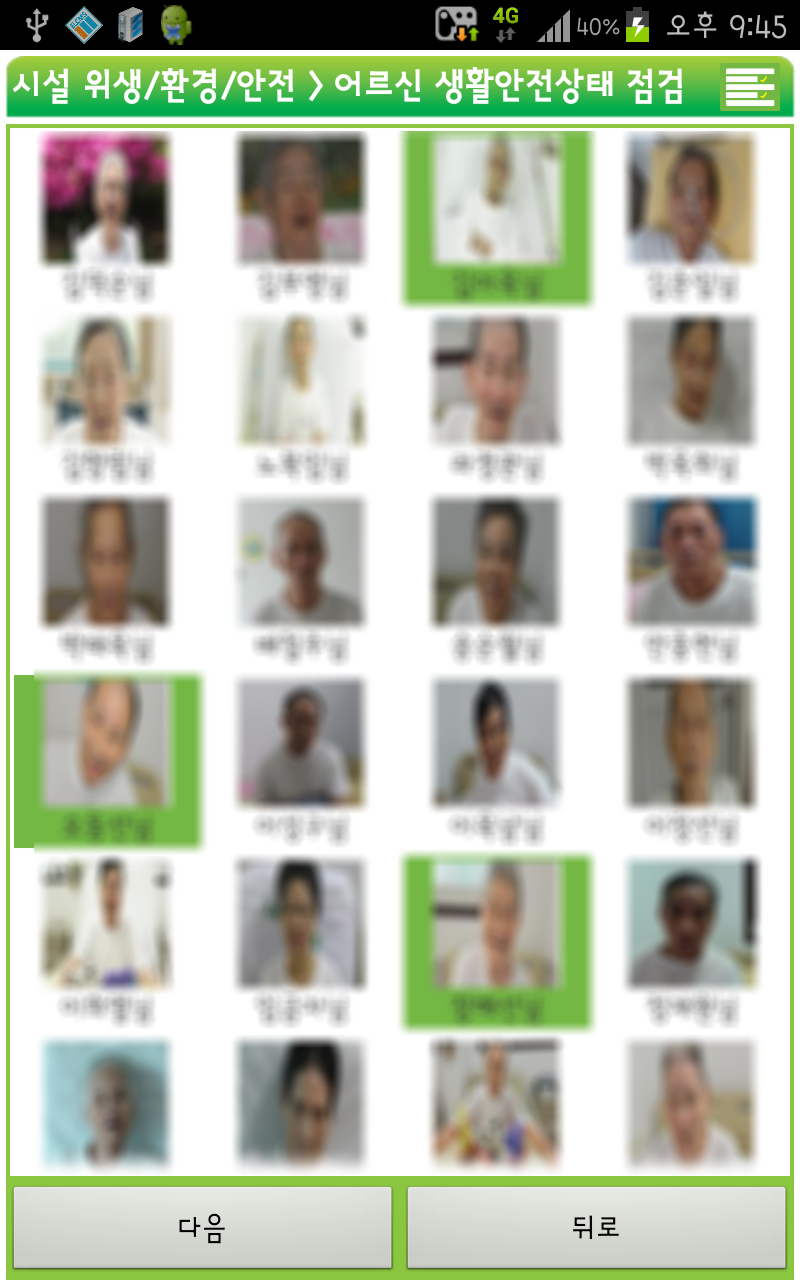This screenshot has width=800, height=1280.
Task: Tap the 다음 button
Action: [202, 1227]
